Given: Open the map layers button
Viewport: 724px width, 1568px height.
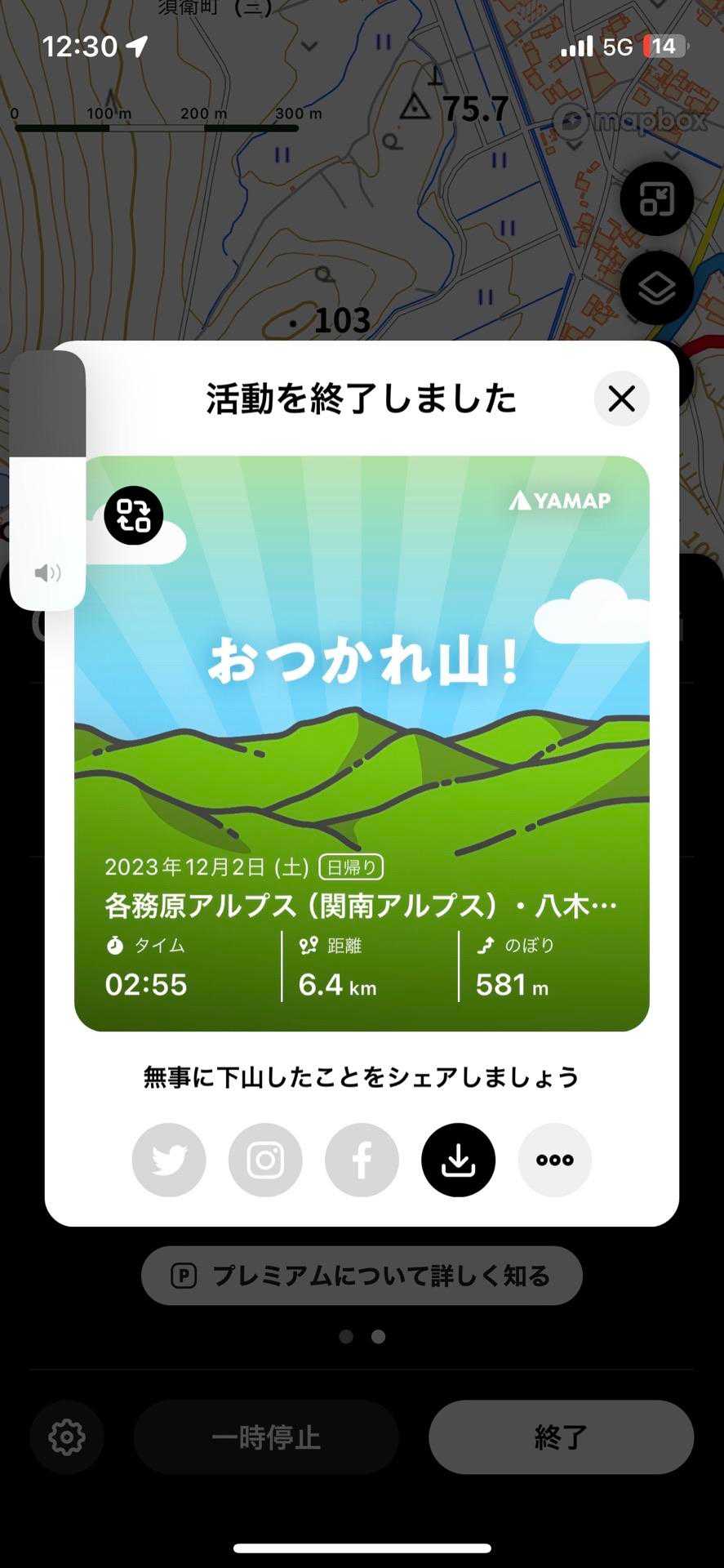Looking at the screenshot, I should tap(656, 288).
